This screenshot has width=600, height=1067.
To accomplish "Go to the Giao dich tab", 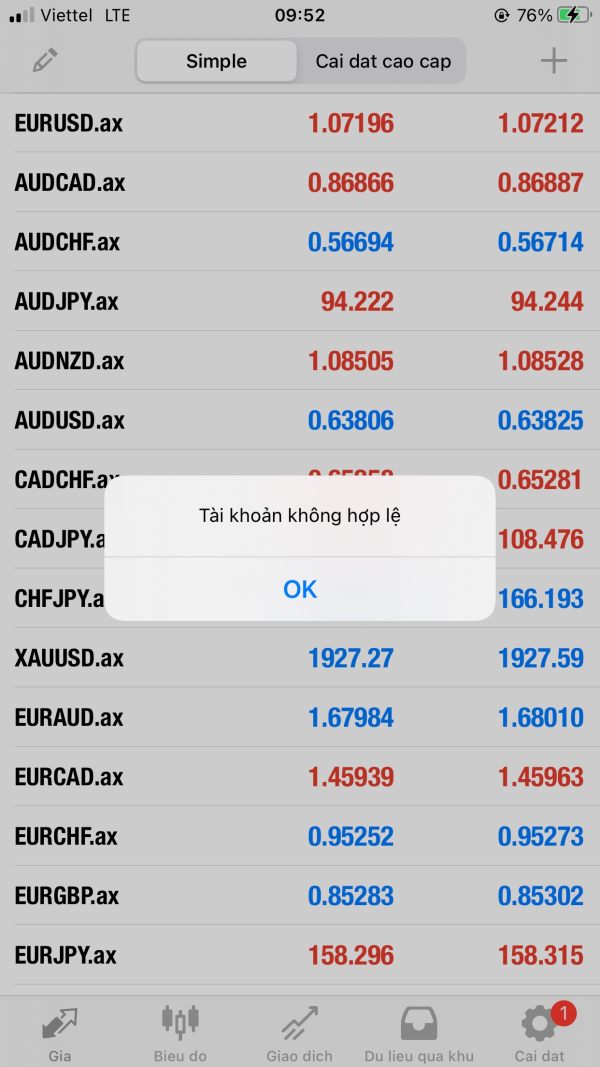I will [299, 1034].
